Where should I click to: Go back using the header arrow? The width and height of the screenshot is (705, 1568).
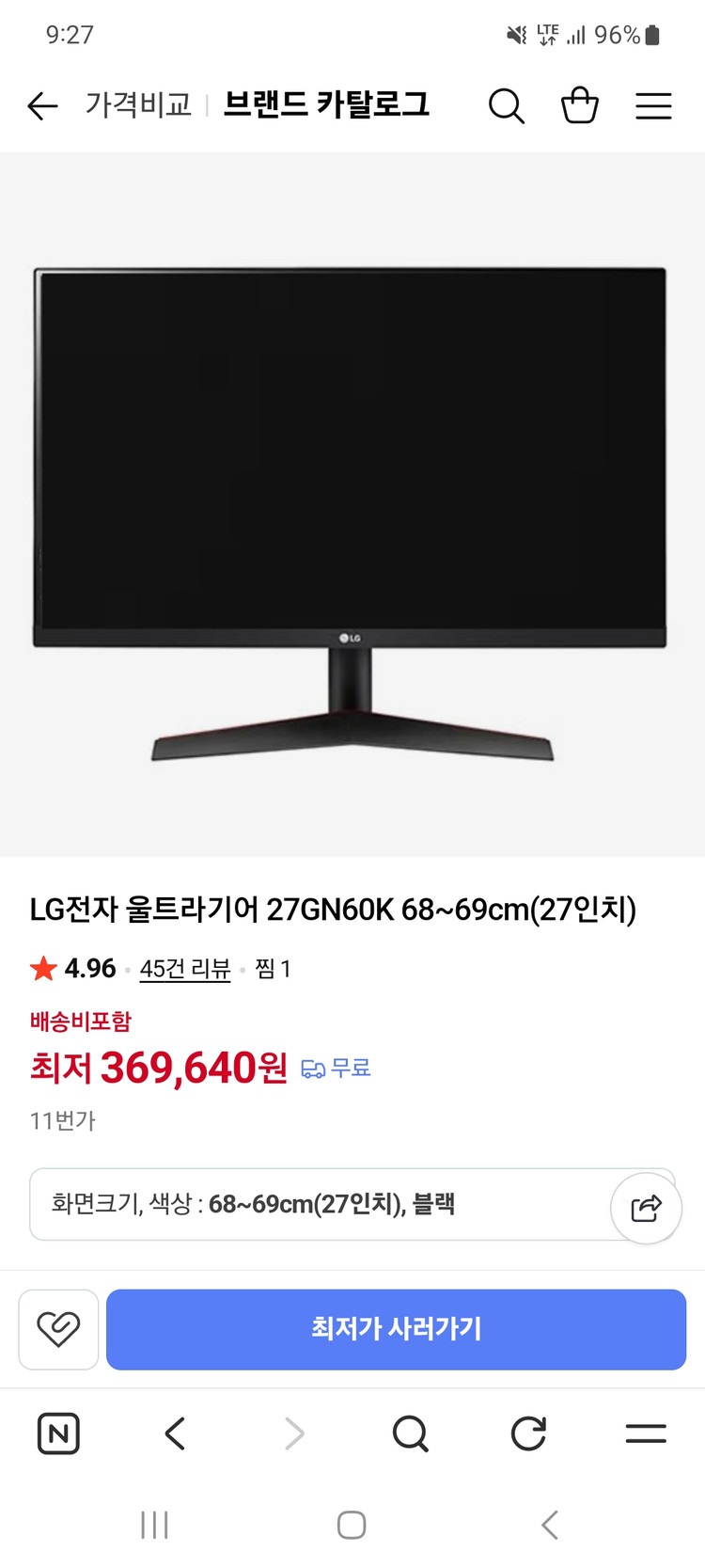[42, 106]
